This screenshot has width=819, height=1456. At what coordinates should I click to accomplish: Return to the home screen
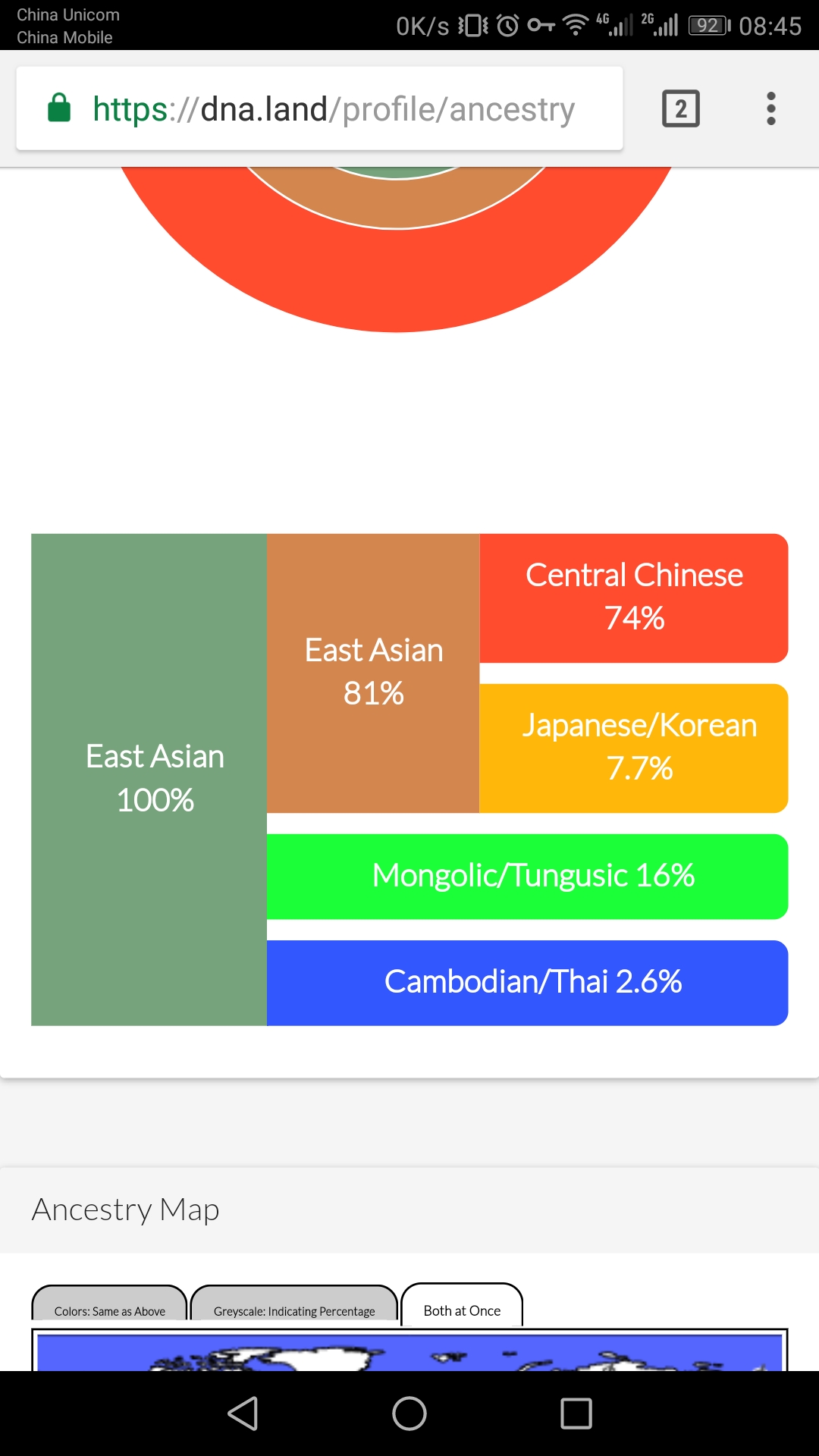click(x=409, y=1414)
